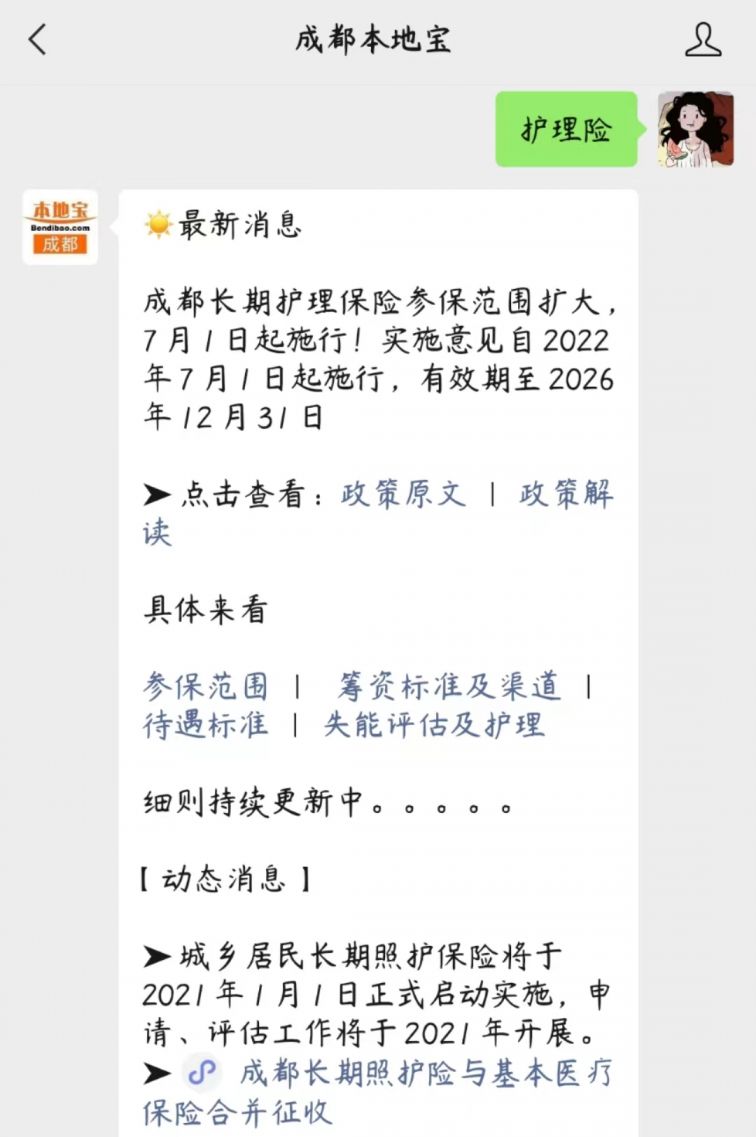Image resolution: width=756 pixels, height=1137 pixels.
Task: View 筹资标准及渠道 details
Action: tap(450, 687)
